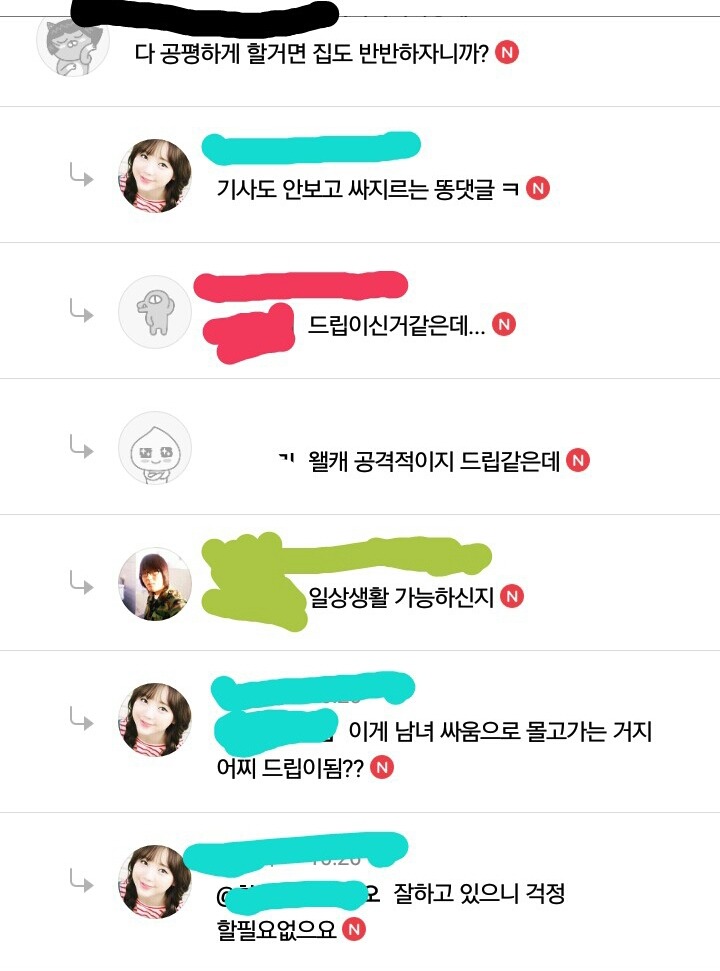The width and height of the screenshot is (720, 971).
Task: Open the monster character profile picture
Action: [155, 311]
